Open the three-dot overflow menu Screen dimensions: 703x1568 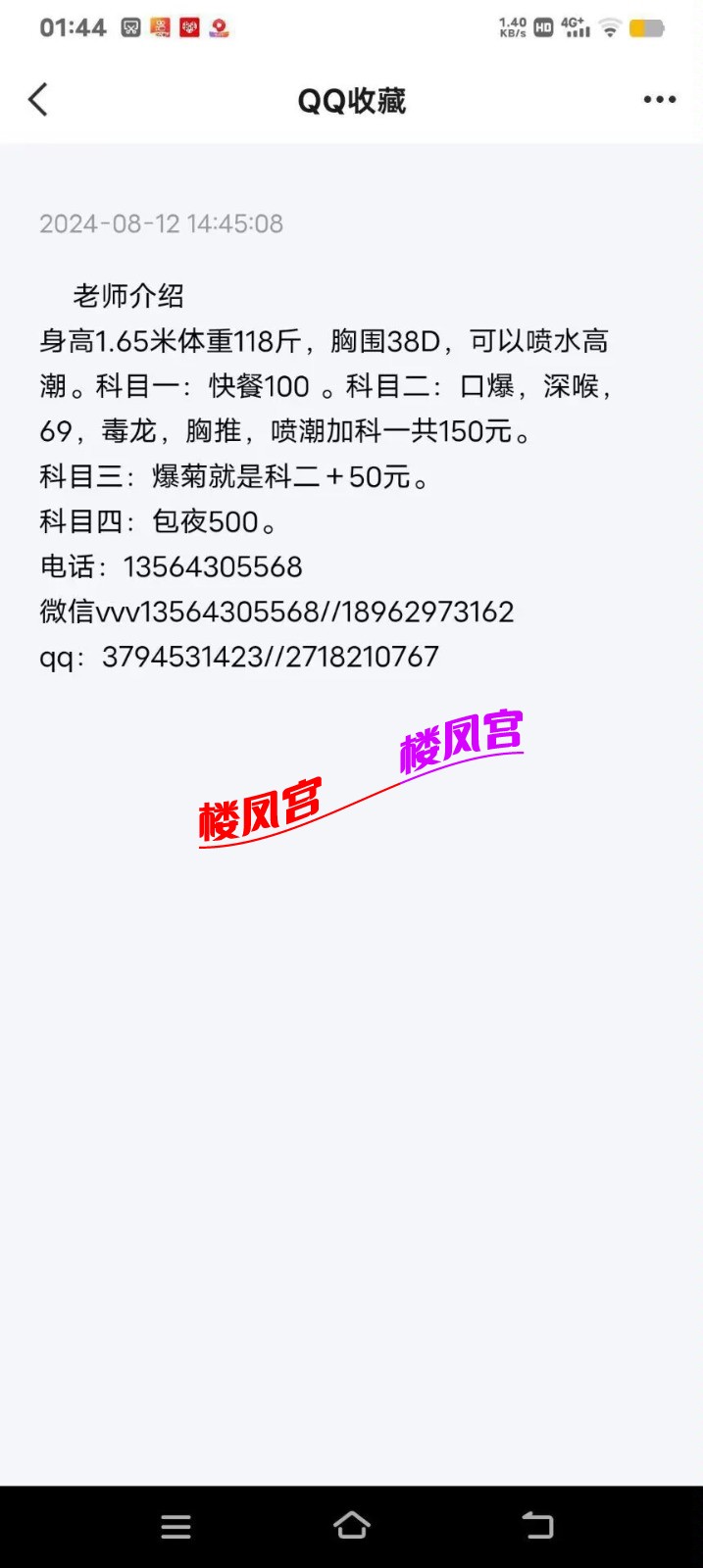659,100
